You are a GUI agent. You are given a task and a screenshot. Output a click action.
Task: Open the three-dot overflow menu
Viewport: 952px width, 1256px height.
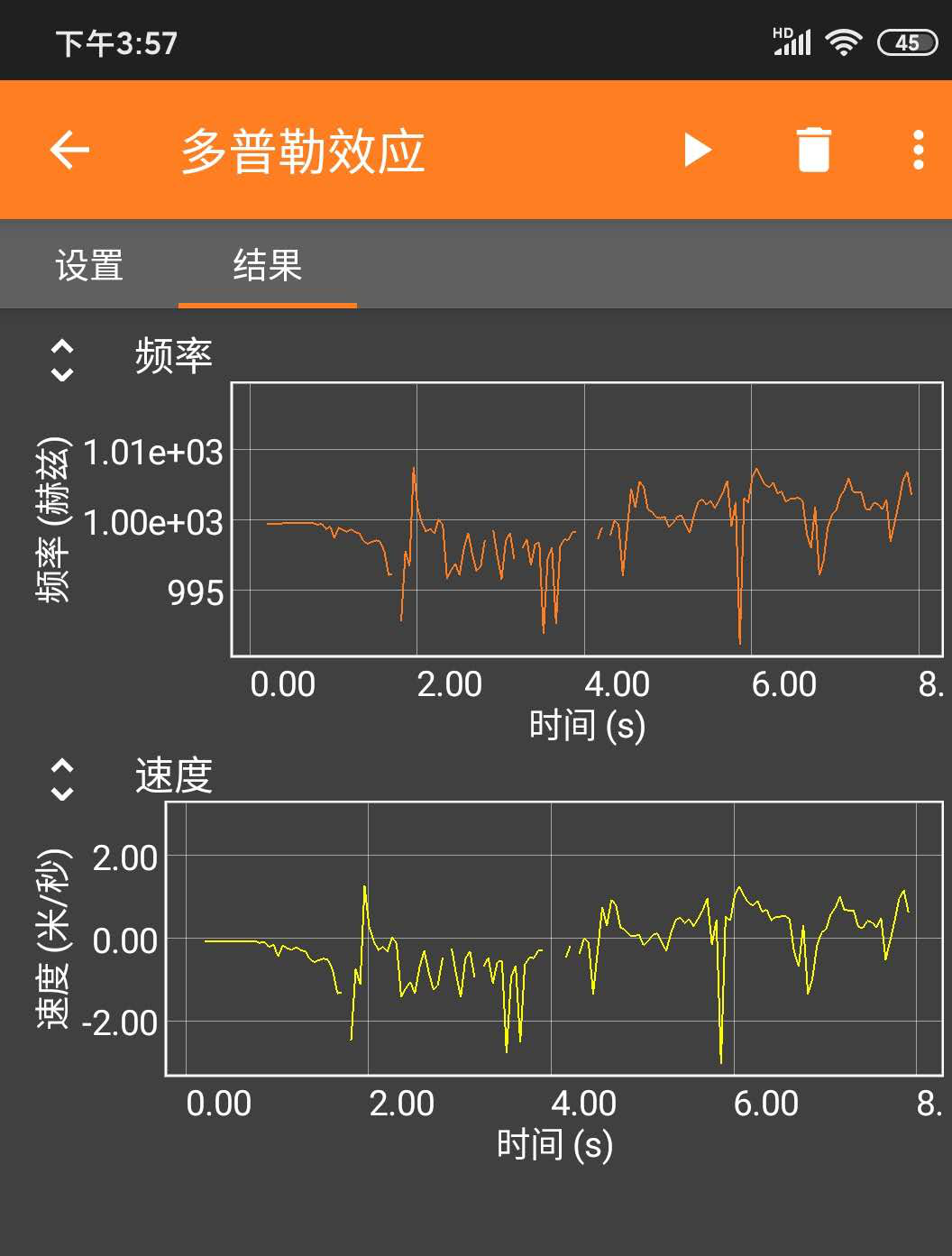918,150
